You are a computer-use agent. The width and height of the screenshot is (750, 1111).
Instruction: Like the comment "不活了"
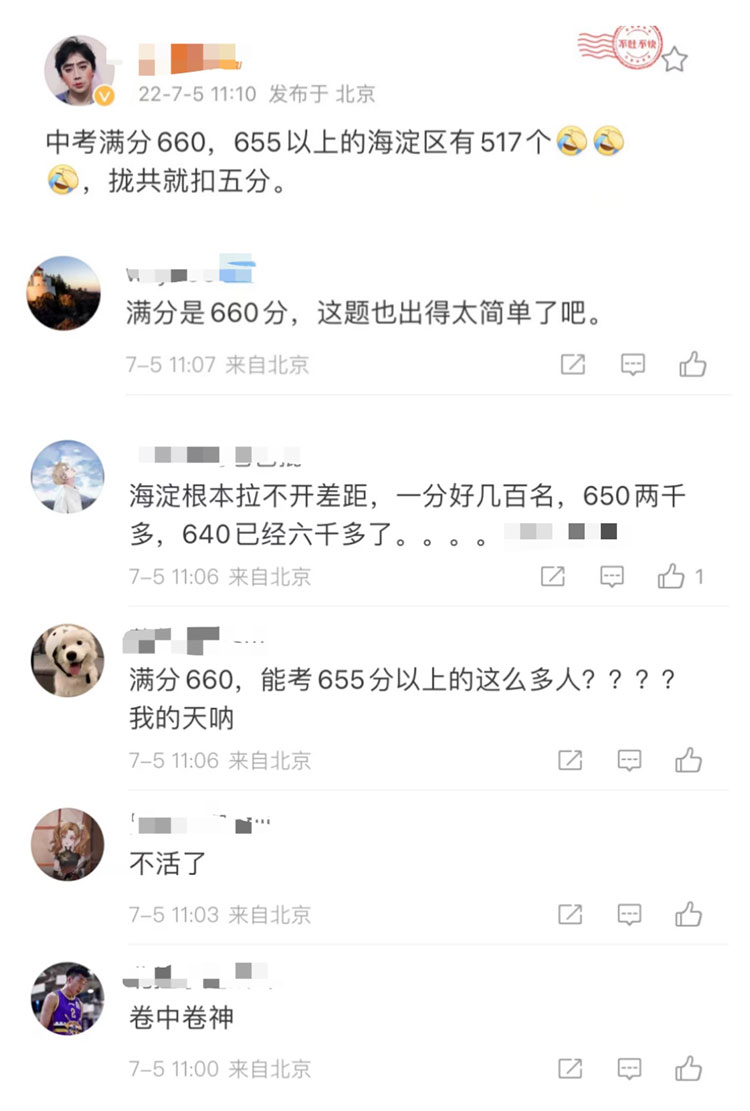688,914
